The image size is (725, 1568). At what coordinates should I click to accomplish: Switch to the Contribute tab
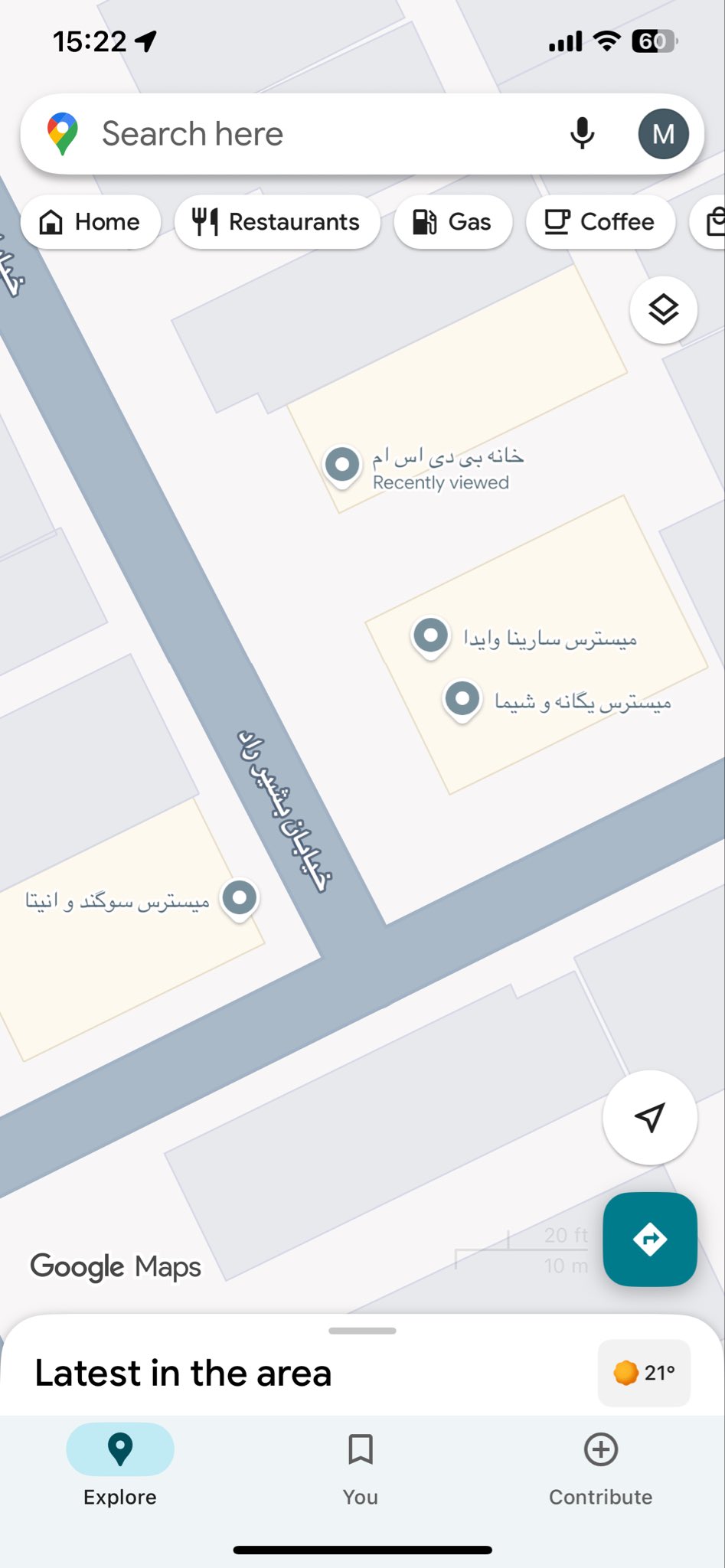pos(600,1468)
